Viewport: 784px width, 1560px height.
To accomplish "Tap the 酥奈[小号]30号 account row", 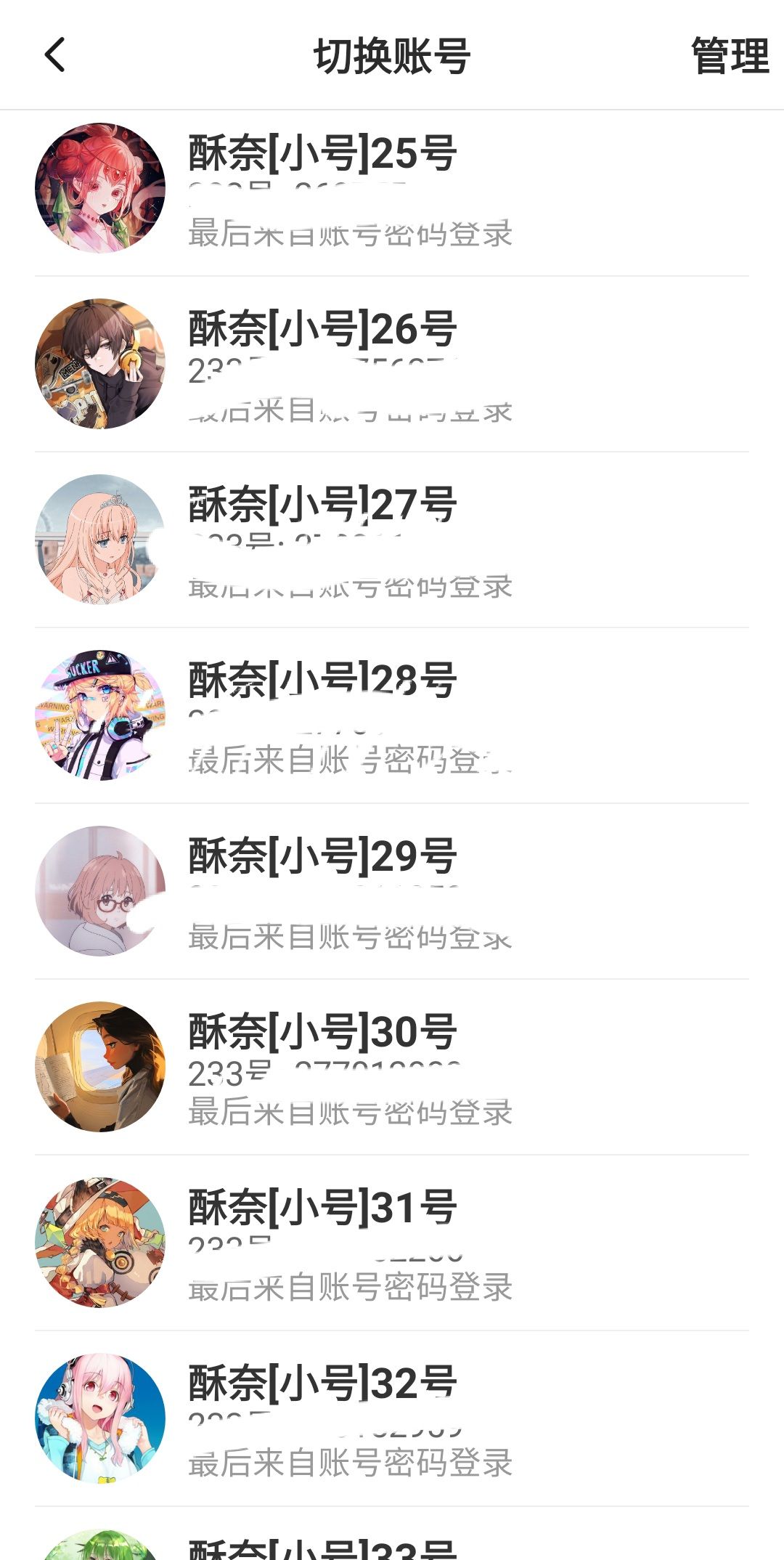I will pyautogui.click(x=392, y=1068).
